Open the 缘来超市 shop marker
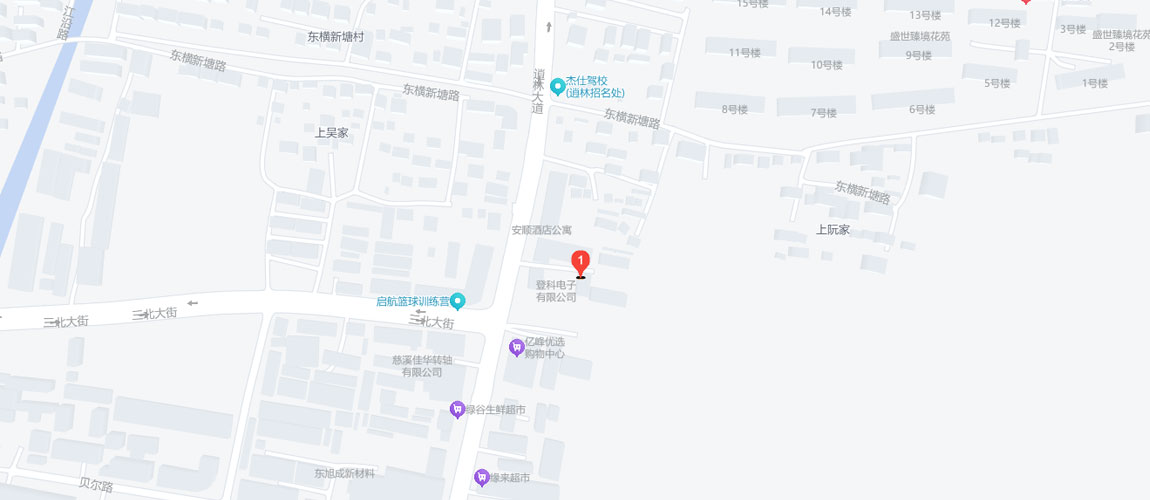Image resolution: width=1150 pixels, height=500 pixels. click(482, 478)
